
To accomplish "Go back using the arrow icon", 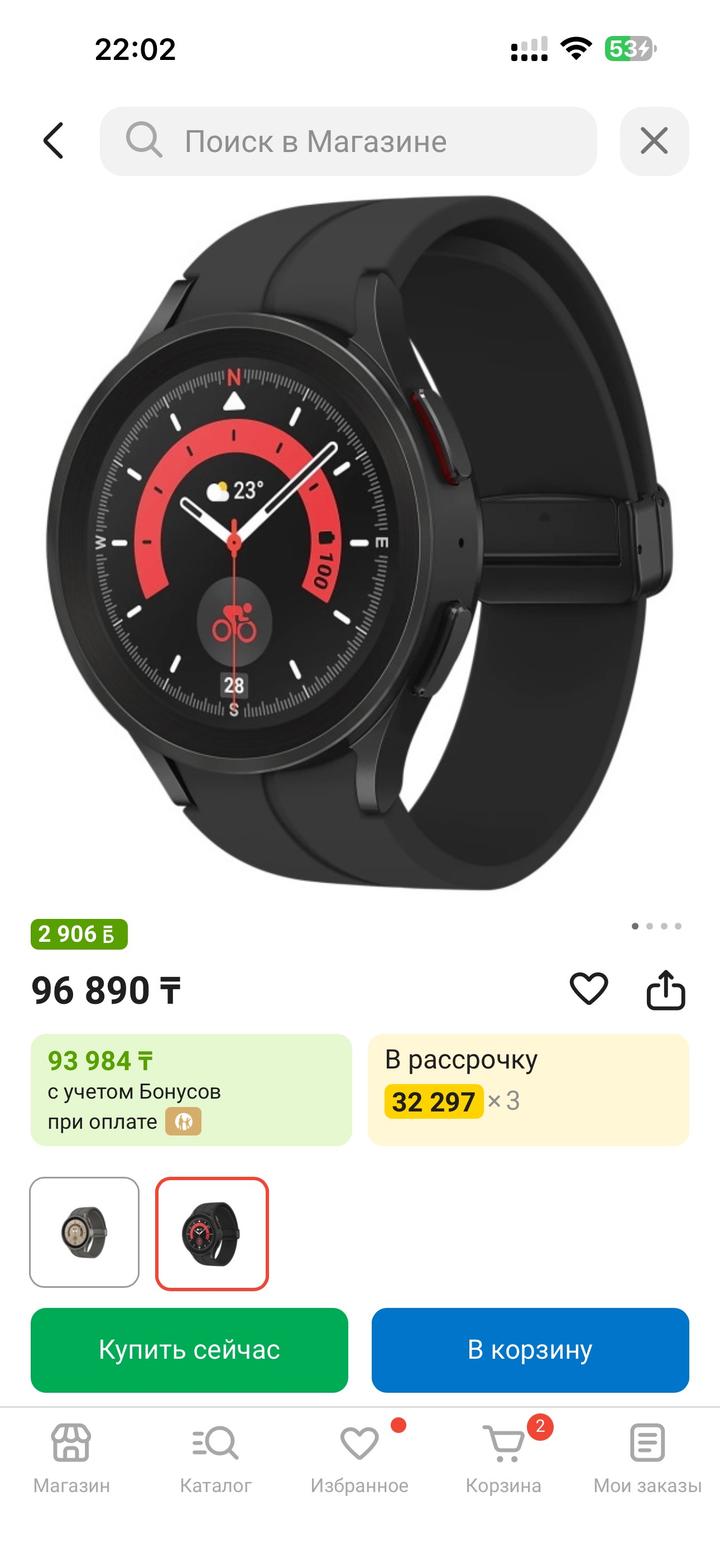I will pos(54,141).
